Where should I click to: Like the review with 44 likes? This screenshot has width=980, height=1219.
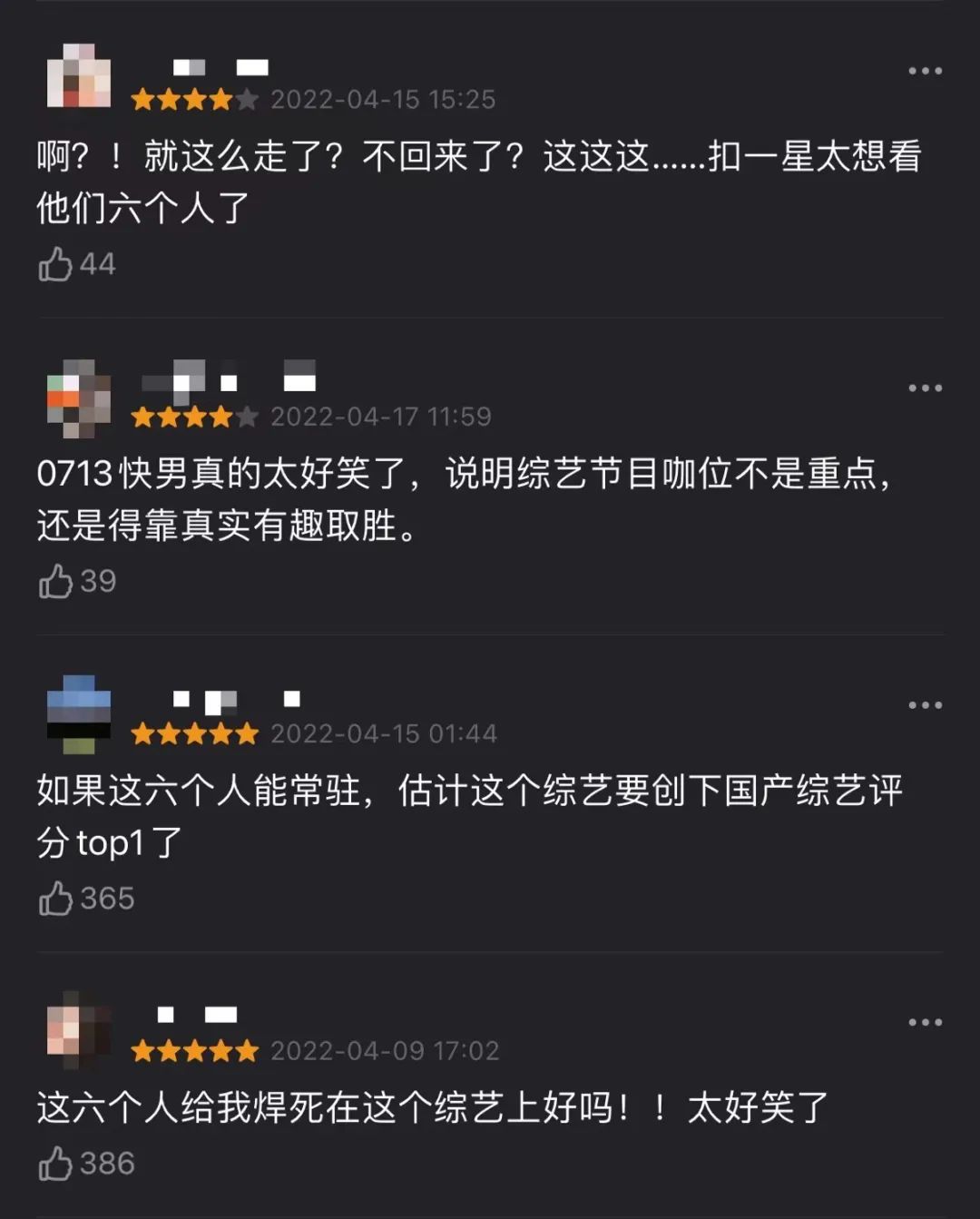tap(56, 264)
